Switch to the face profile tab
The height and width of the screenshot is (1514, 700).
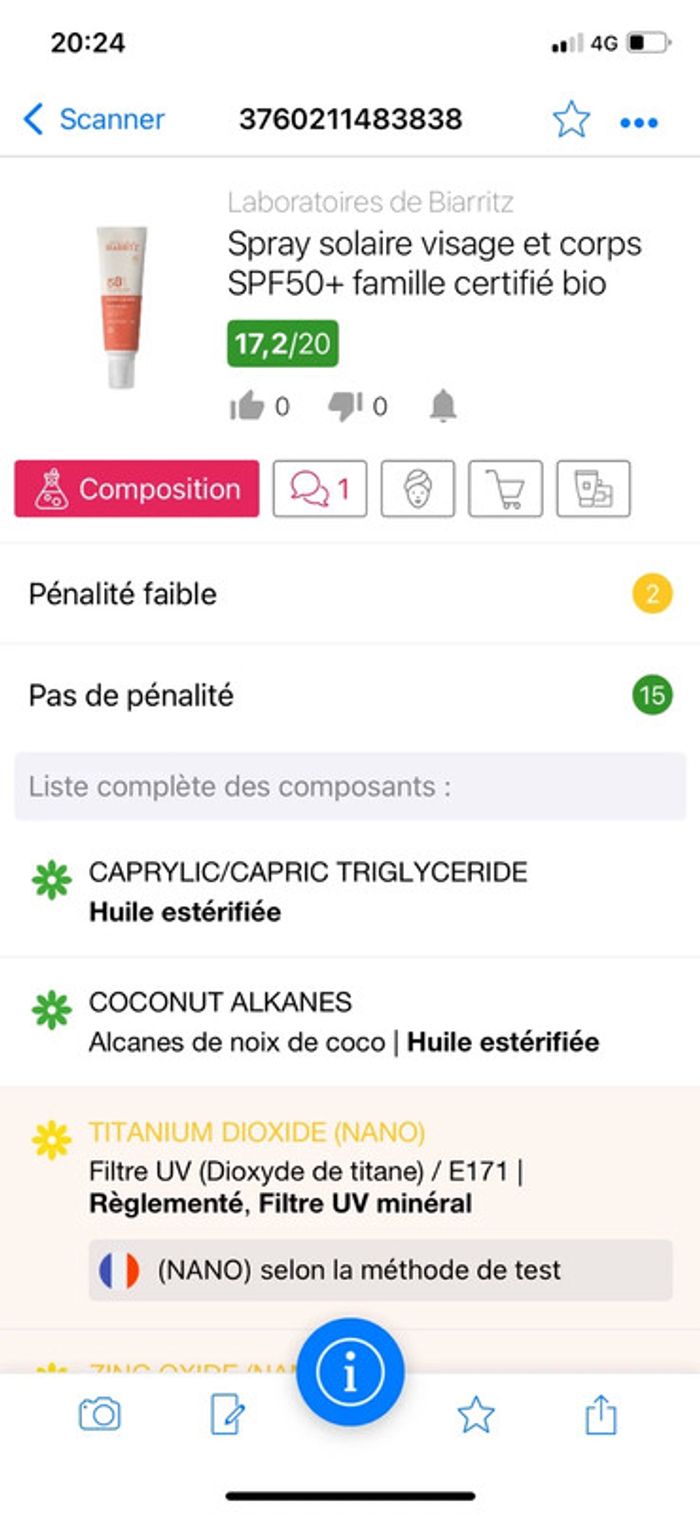(x=418, y=489)
